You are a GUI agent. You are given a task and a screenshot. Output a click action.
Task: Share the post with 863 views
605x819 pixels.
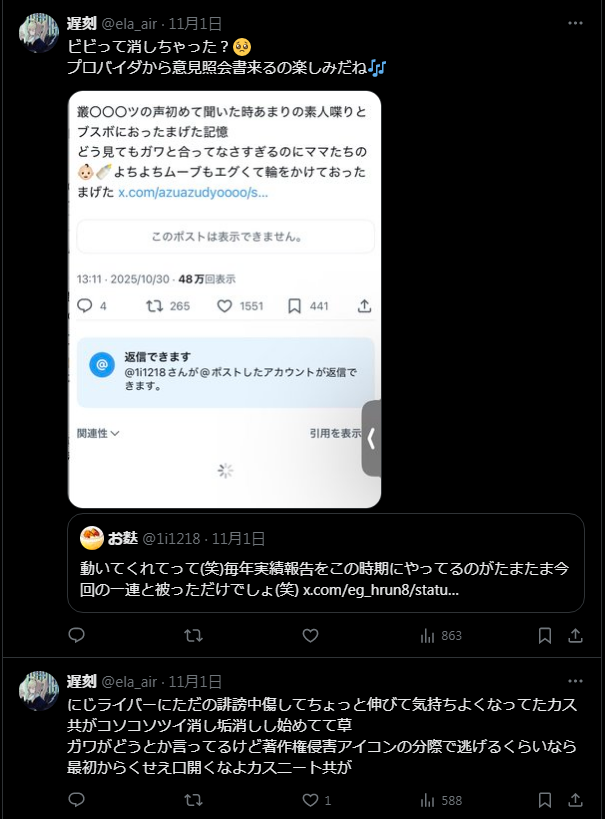tap(576, 635)
